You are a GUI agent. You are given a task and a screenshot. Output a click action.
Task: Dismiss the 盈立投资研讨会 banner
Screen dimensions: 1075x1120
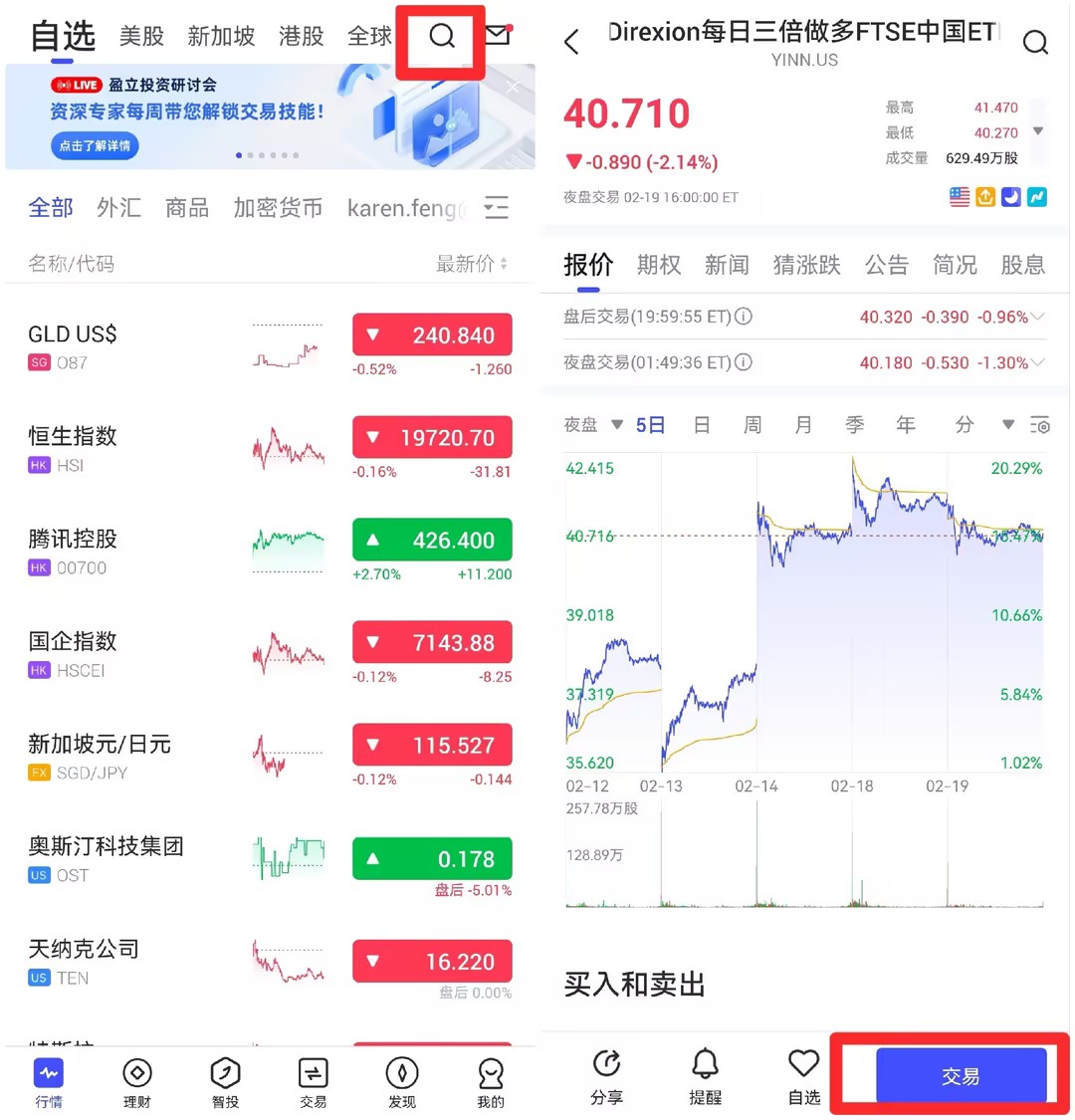[513, 88]
